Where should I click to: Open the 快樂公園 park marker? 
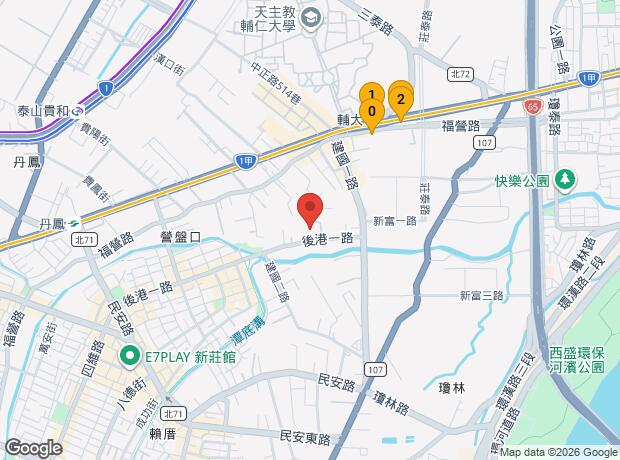point(566,180)
